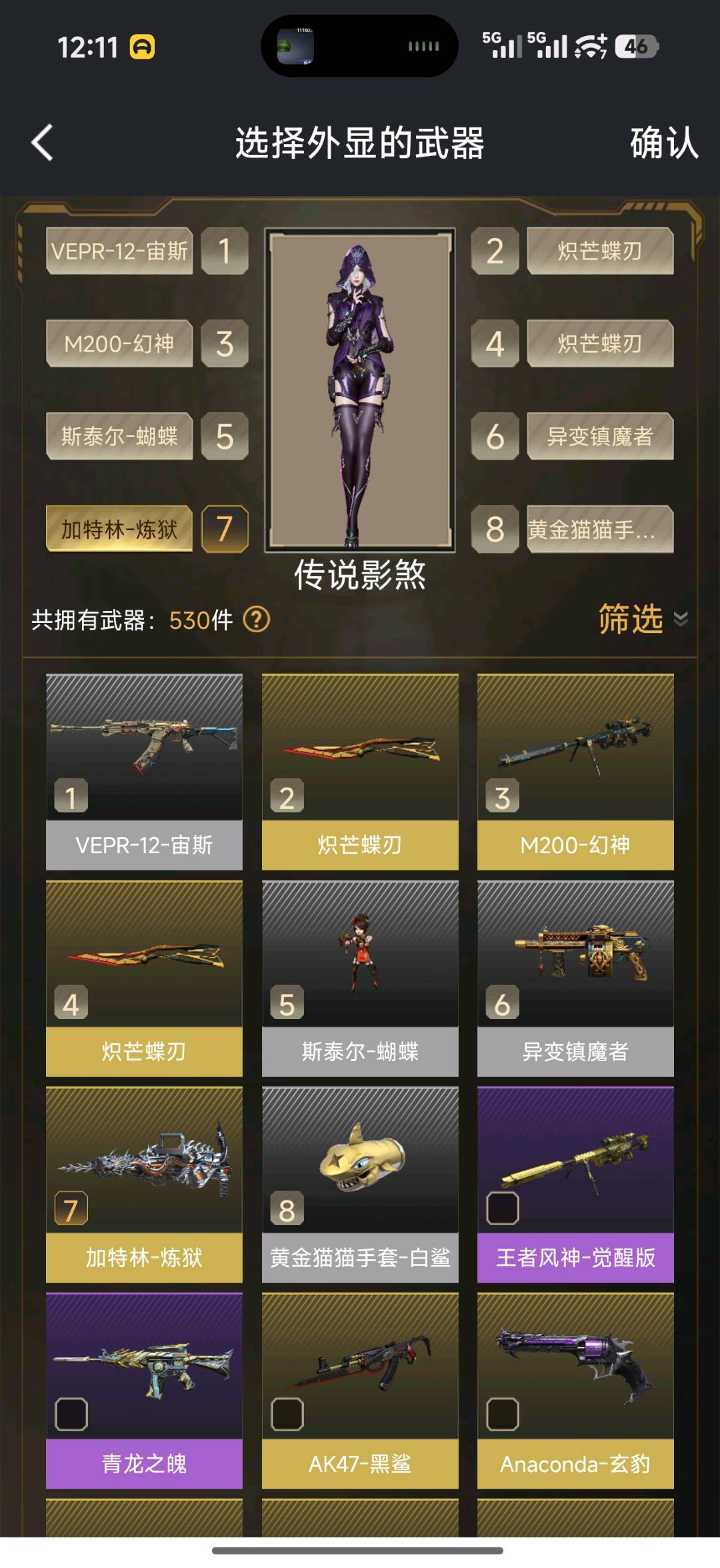Viewport: 720px width, 1568px height.
Task: Deselect the 黄金猫猫手套-白鲨 card
Action: (360, 1185)
